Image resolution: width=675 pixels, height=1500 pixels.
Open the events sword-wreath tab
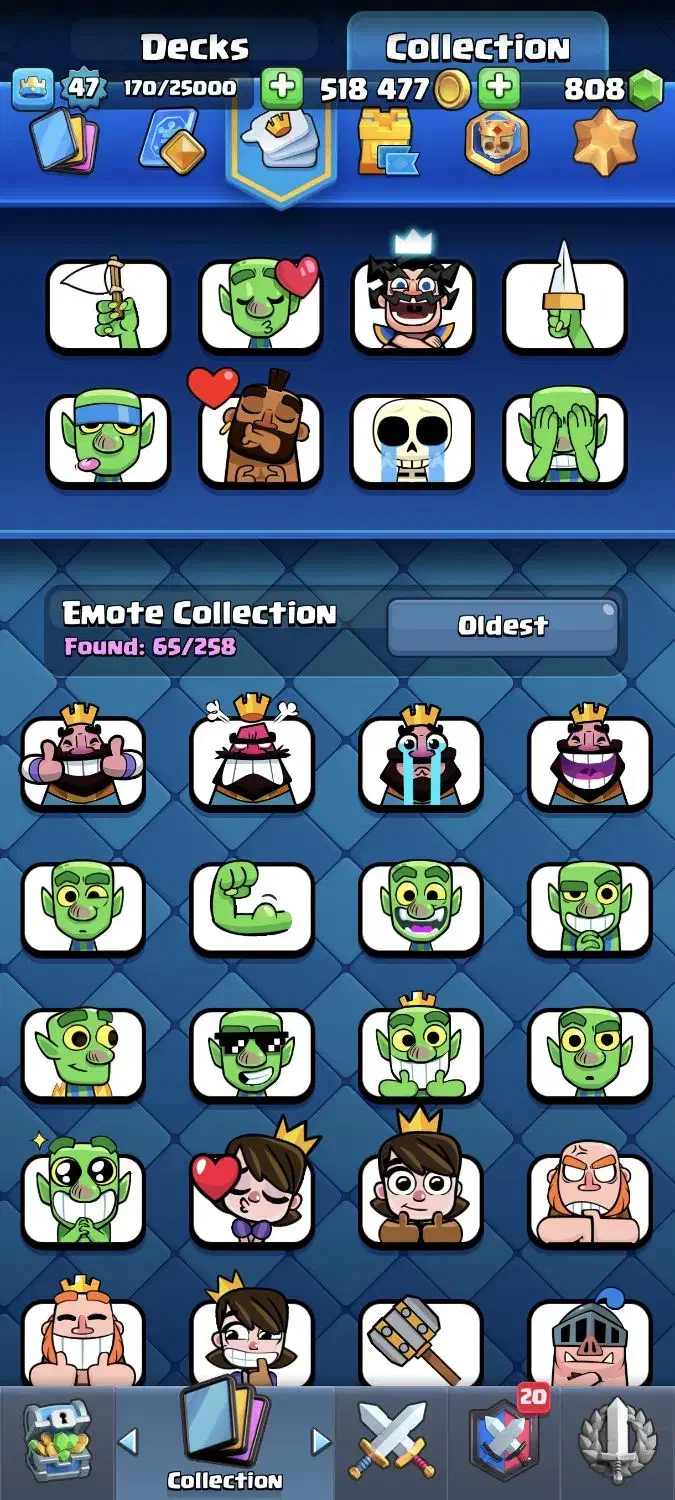pos(617,1441)
